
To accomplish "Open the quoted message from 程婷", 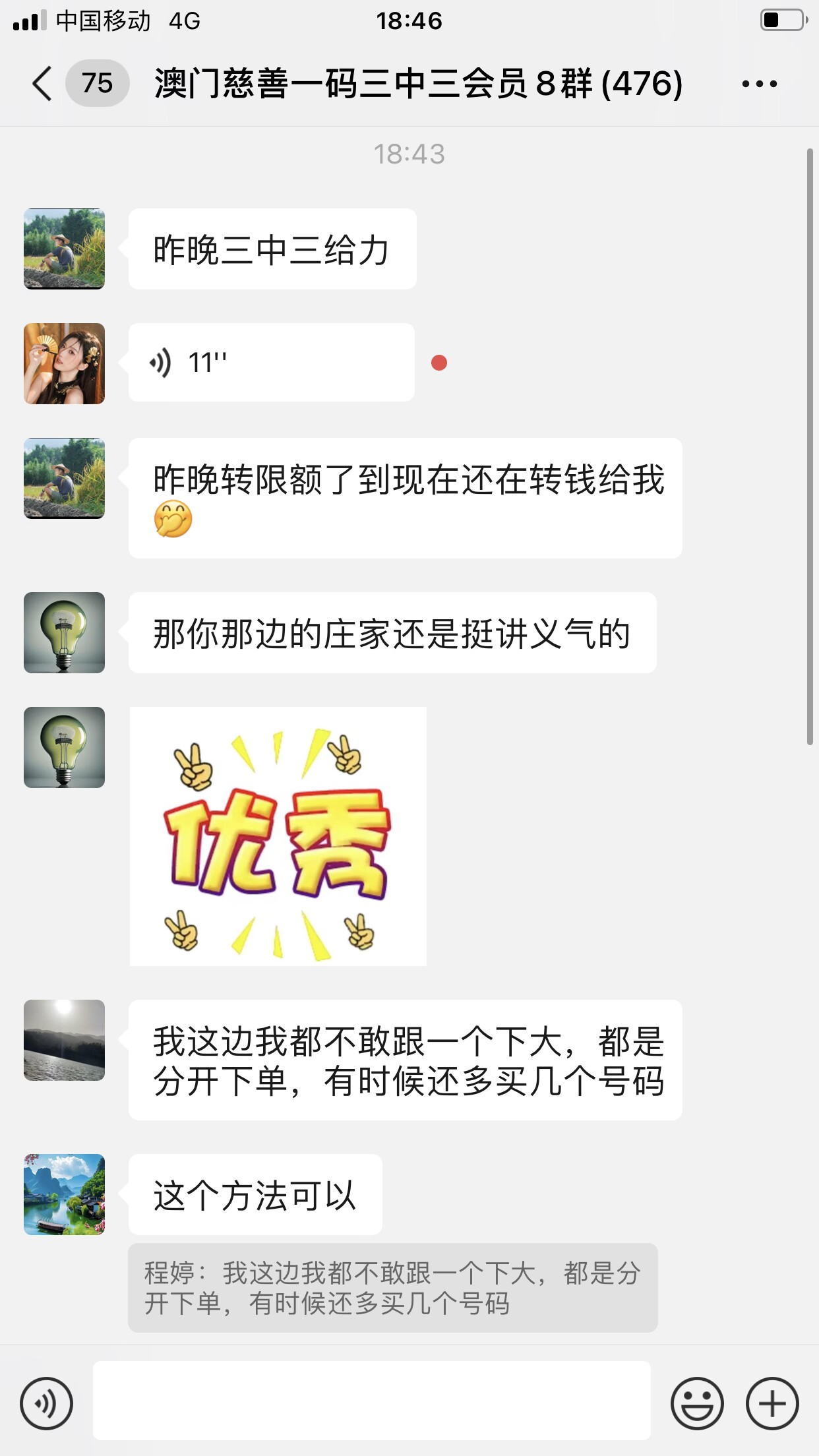I will tap(392, 1287).
